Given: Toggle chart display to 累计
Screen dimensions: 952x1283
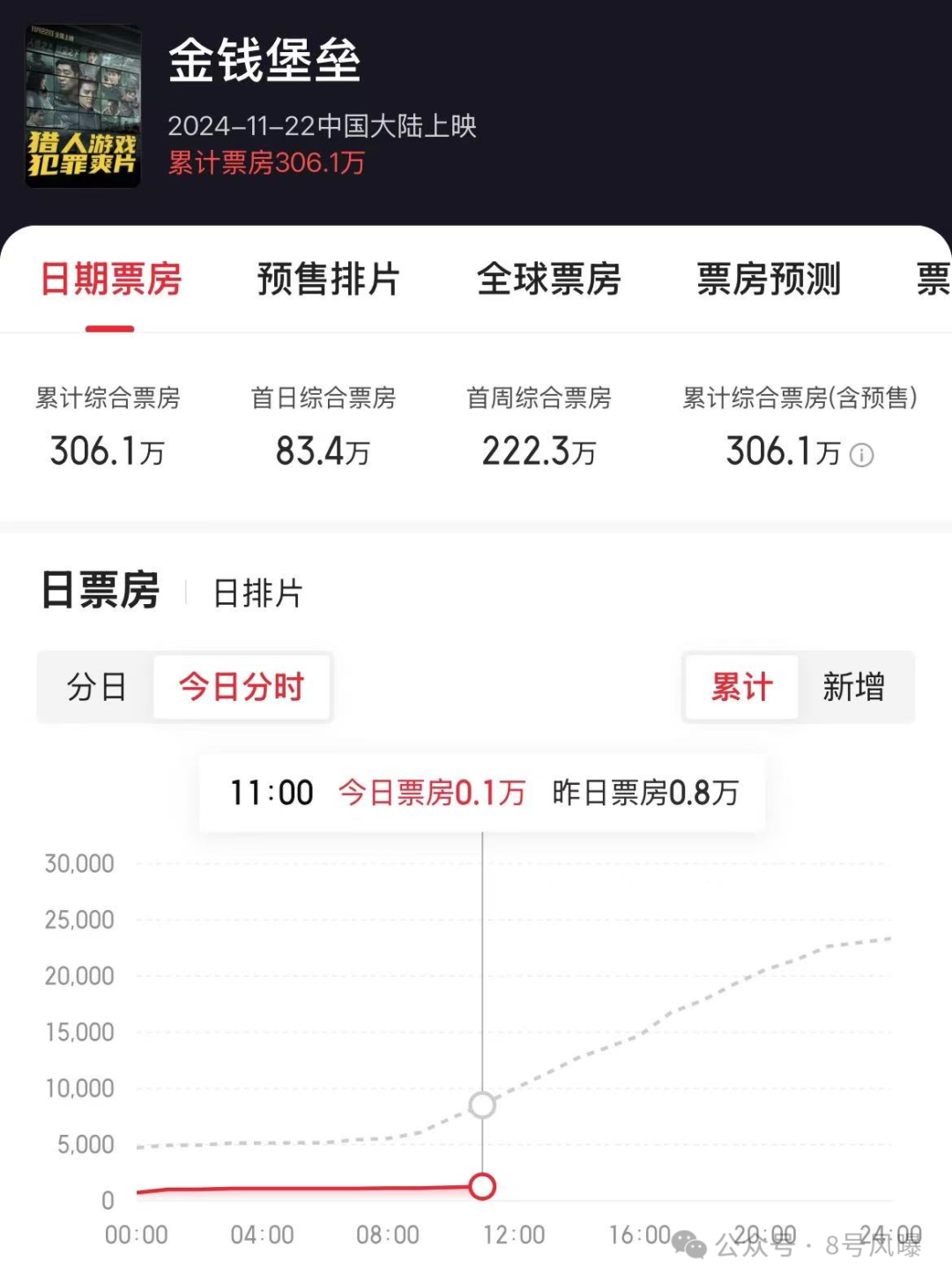Looking at the screenshot, I should (x=741, y=687).
